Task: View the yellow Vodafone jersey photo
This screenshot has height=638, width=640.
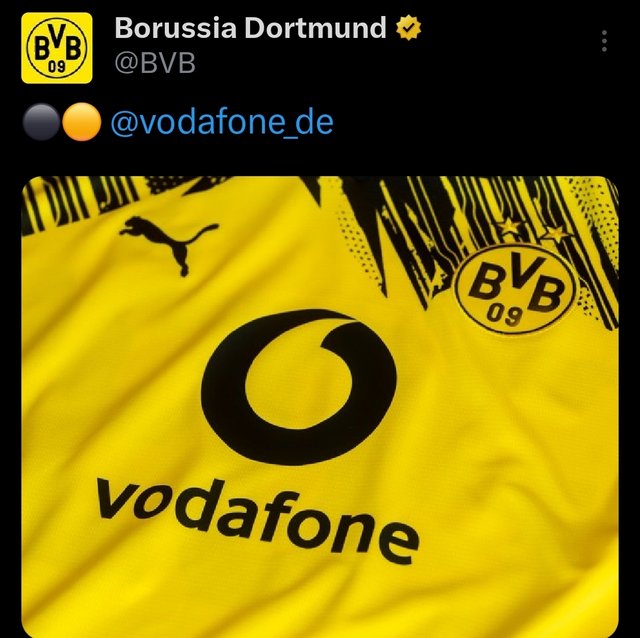Action: tap(320, 405)
